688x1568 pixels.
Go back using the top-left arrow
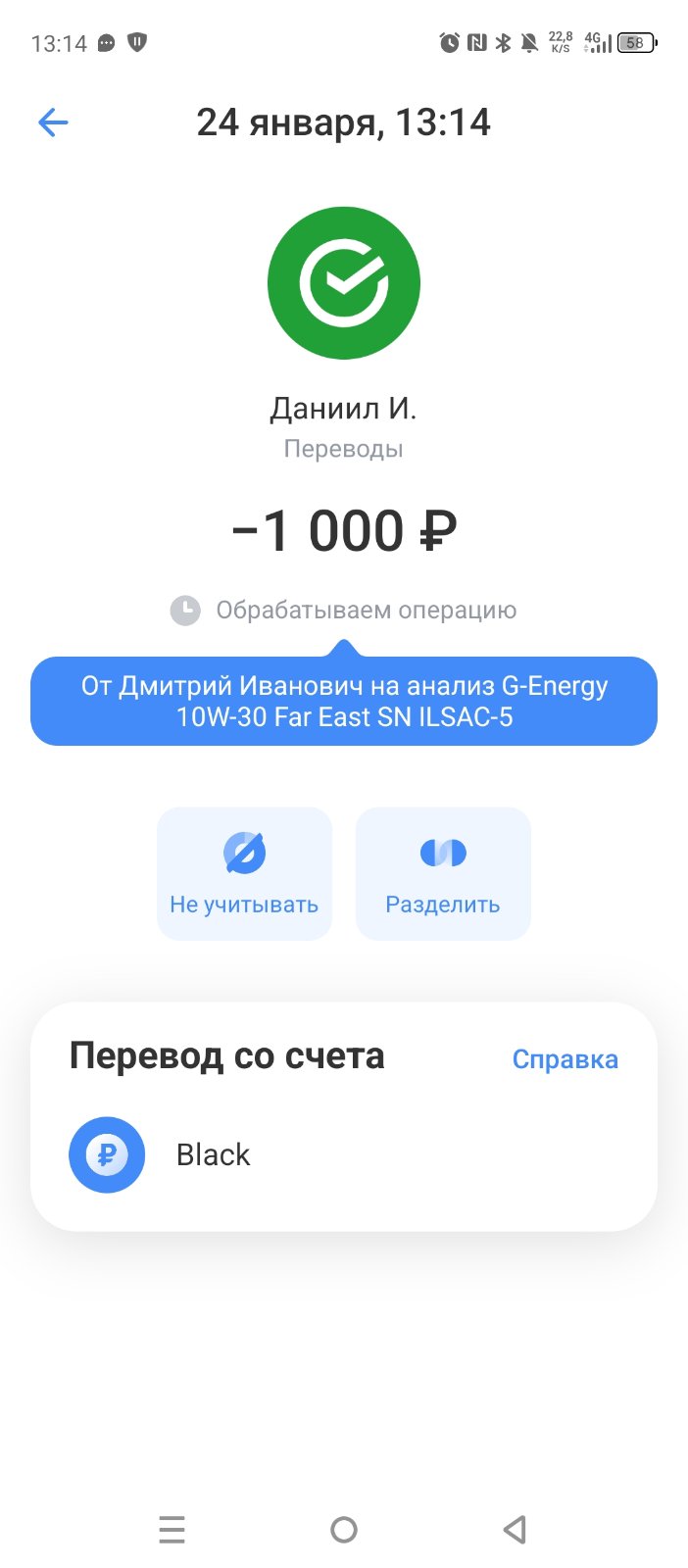pyautogui.click(x=53, y=122)
